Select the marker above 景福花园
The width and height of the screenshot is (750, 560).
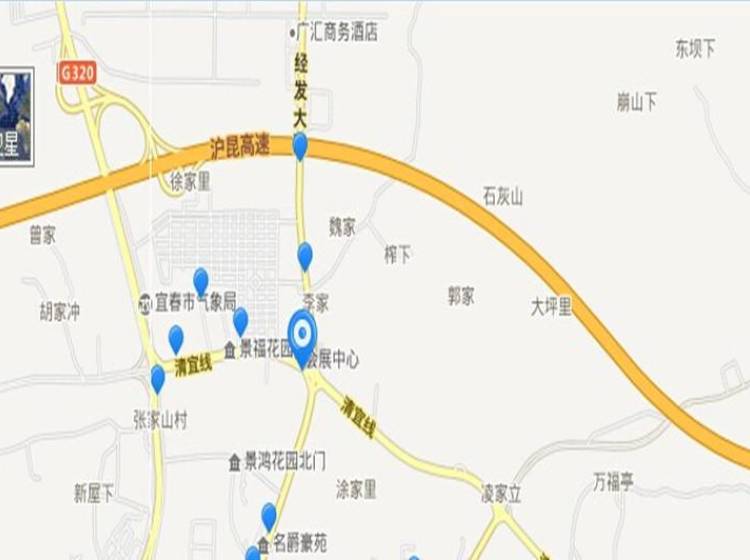tap(240, 320)
